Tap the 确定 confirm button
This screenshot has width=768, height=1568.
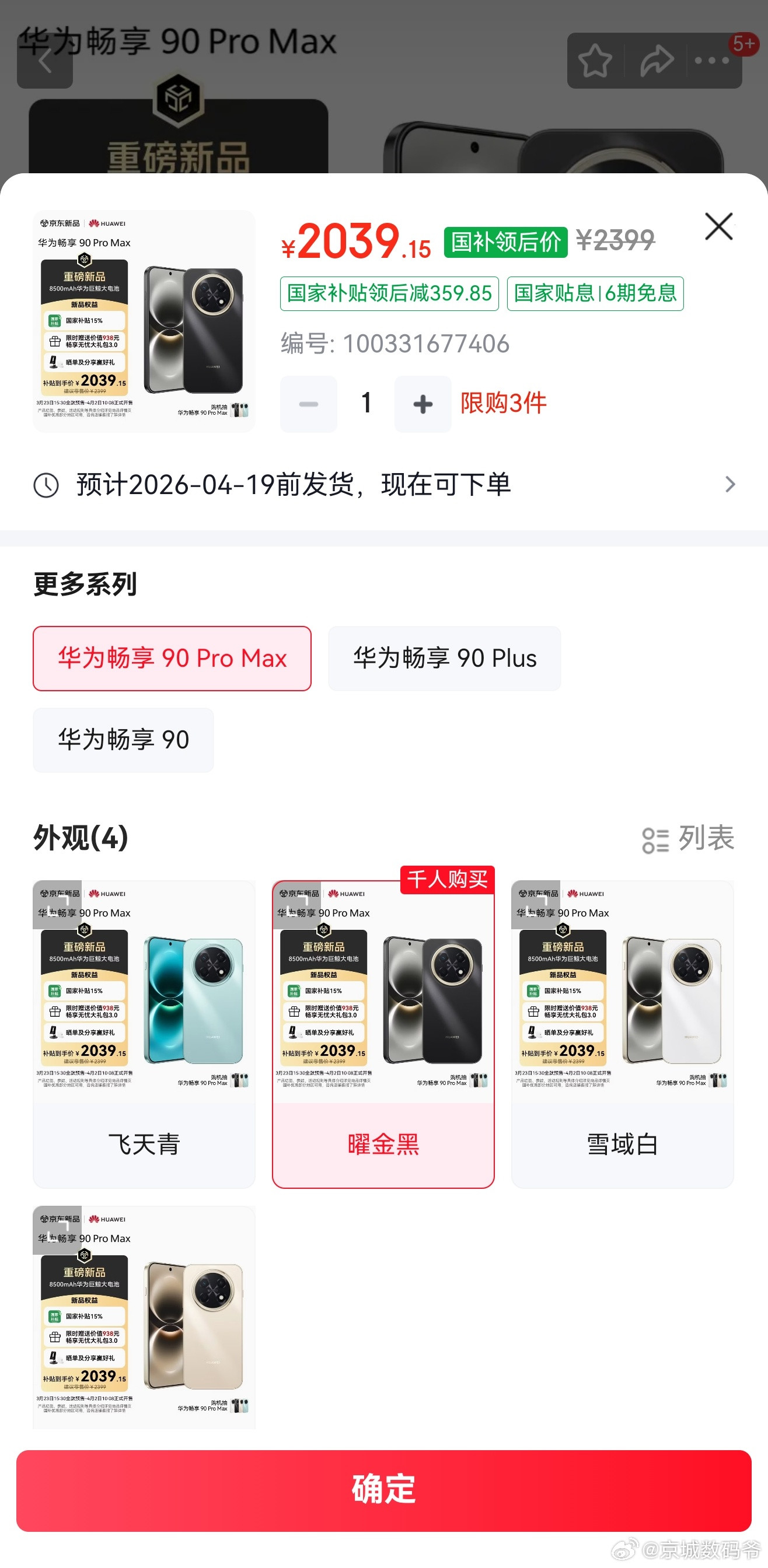click(x=383, y=1490)
